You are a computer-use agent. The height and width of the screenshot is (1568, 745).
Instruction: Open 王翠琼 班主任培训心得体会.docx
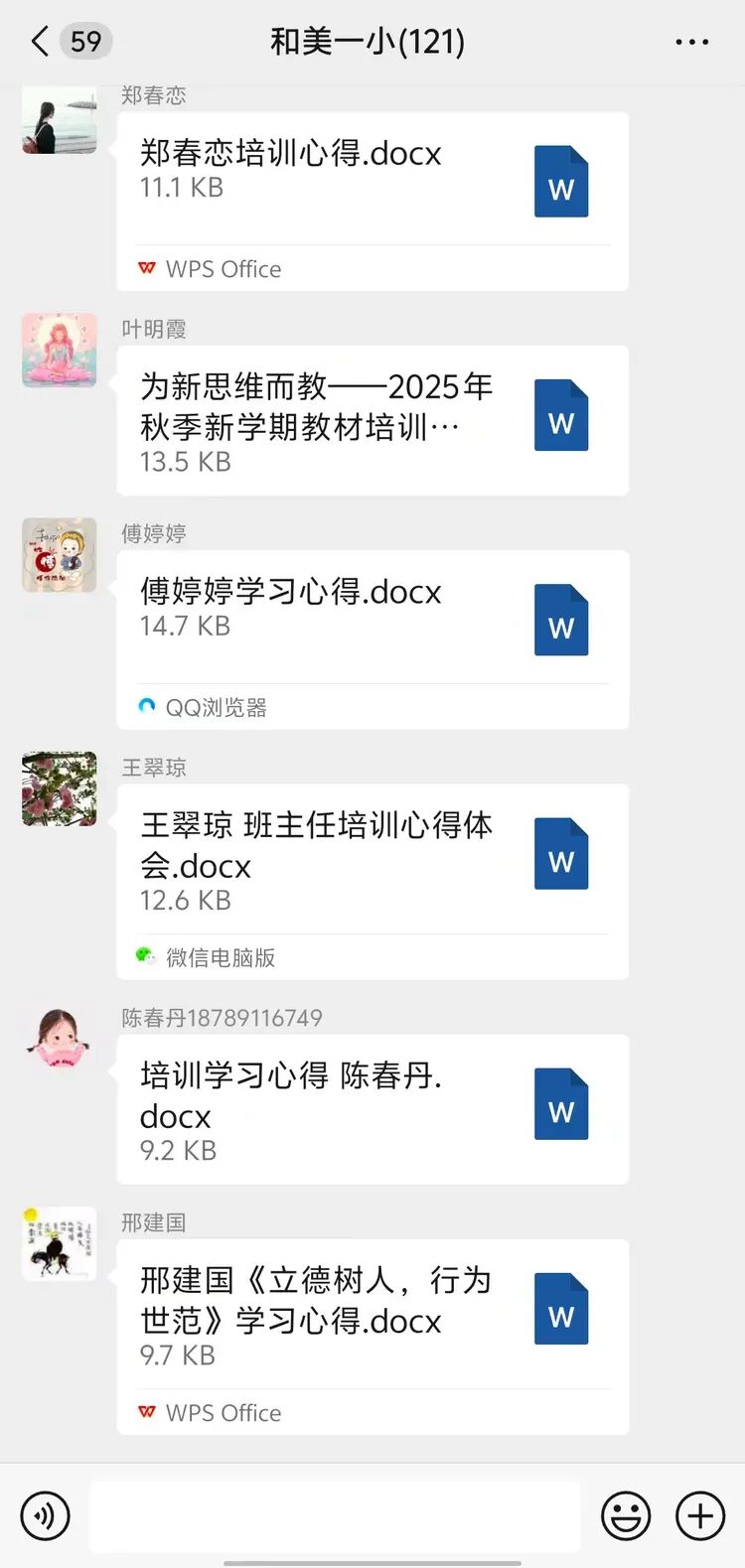[x=372, y=859]
